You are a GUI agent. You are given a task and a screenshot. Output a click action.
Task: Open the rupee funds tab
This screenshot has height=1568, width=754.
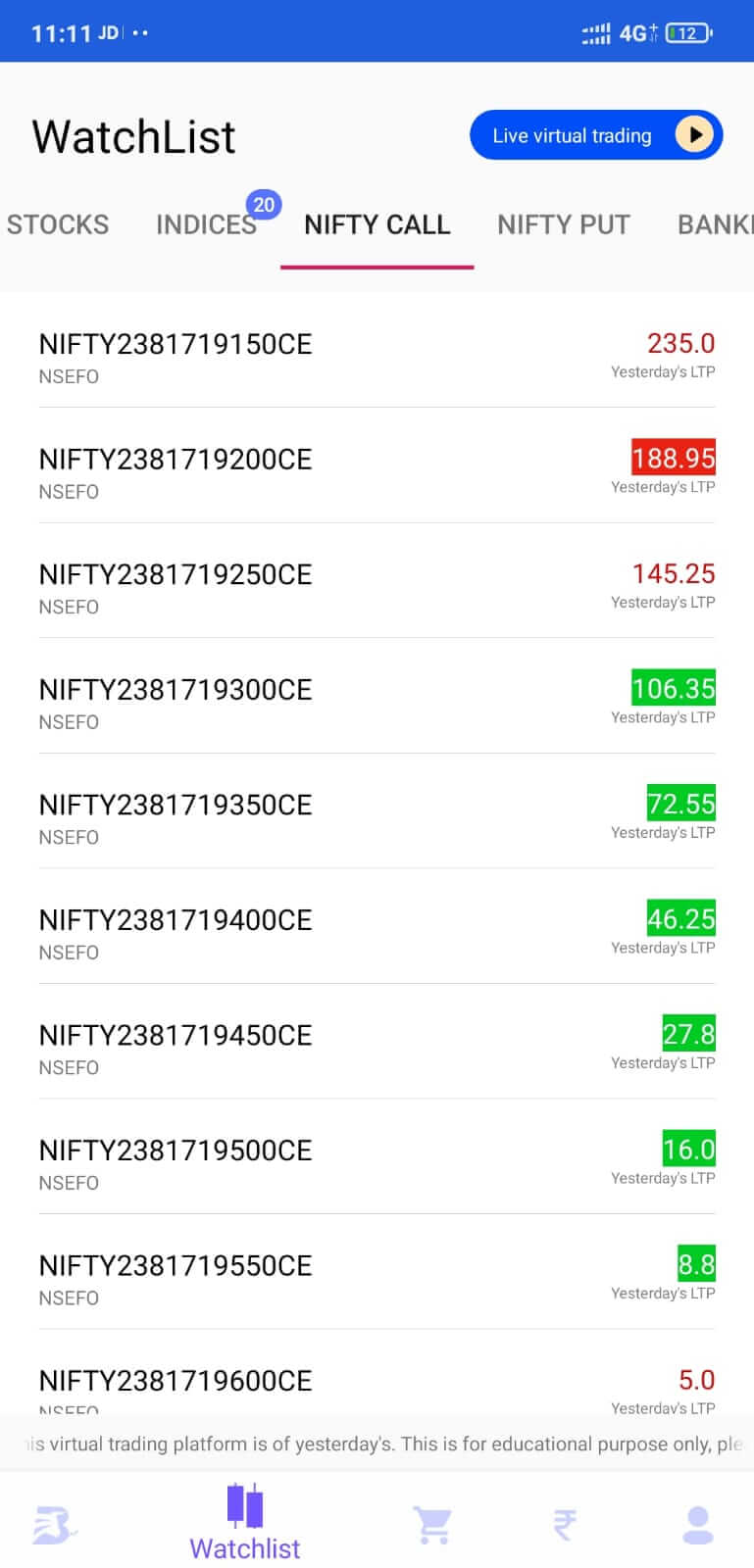click(565, 1525)
